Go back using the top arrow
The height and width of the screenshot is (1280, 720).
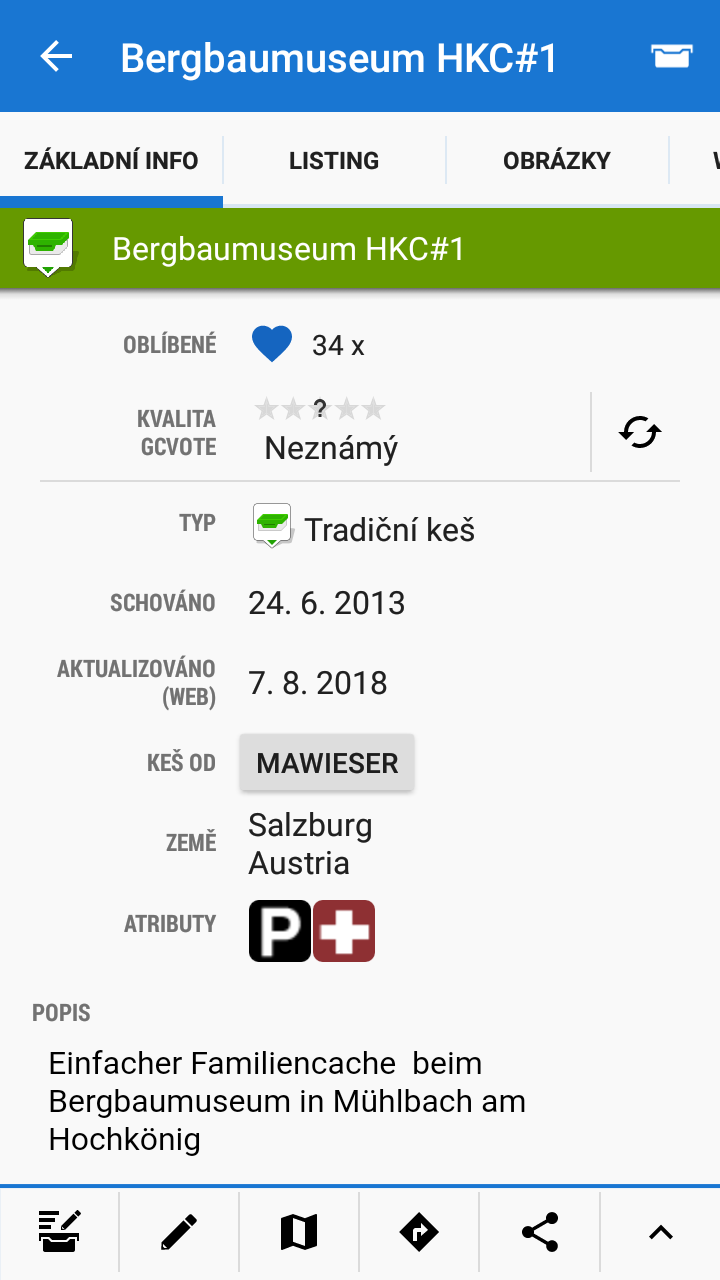[56, 57]
